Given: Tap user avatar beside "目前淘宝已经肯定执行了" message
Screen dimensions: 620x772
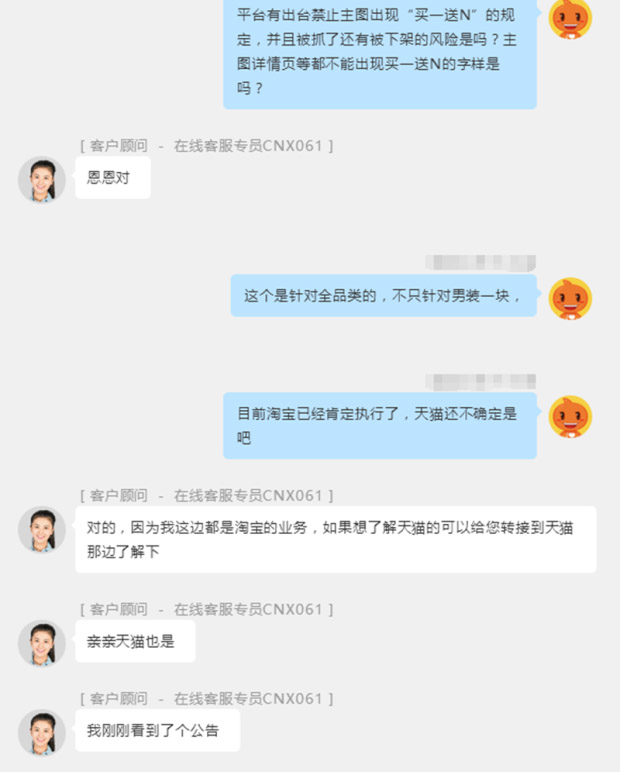Looking at the screenshot, I should pos(571,416).
